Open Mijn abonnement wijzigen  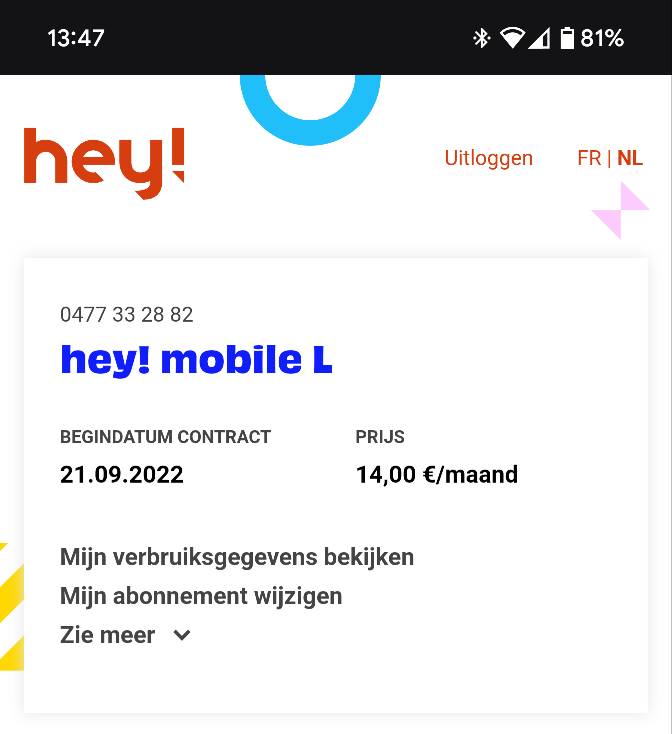click(201, 596)
